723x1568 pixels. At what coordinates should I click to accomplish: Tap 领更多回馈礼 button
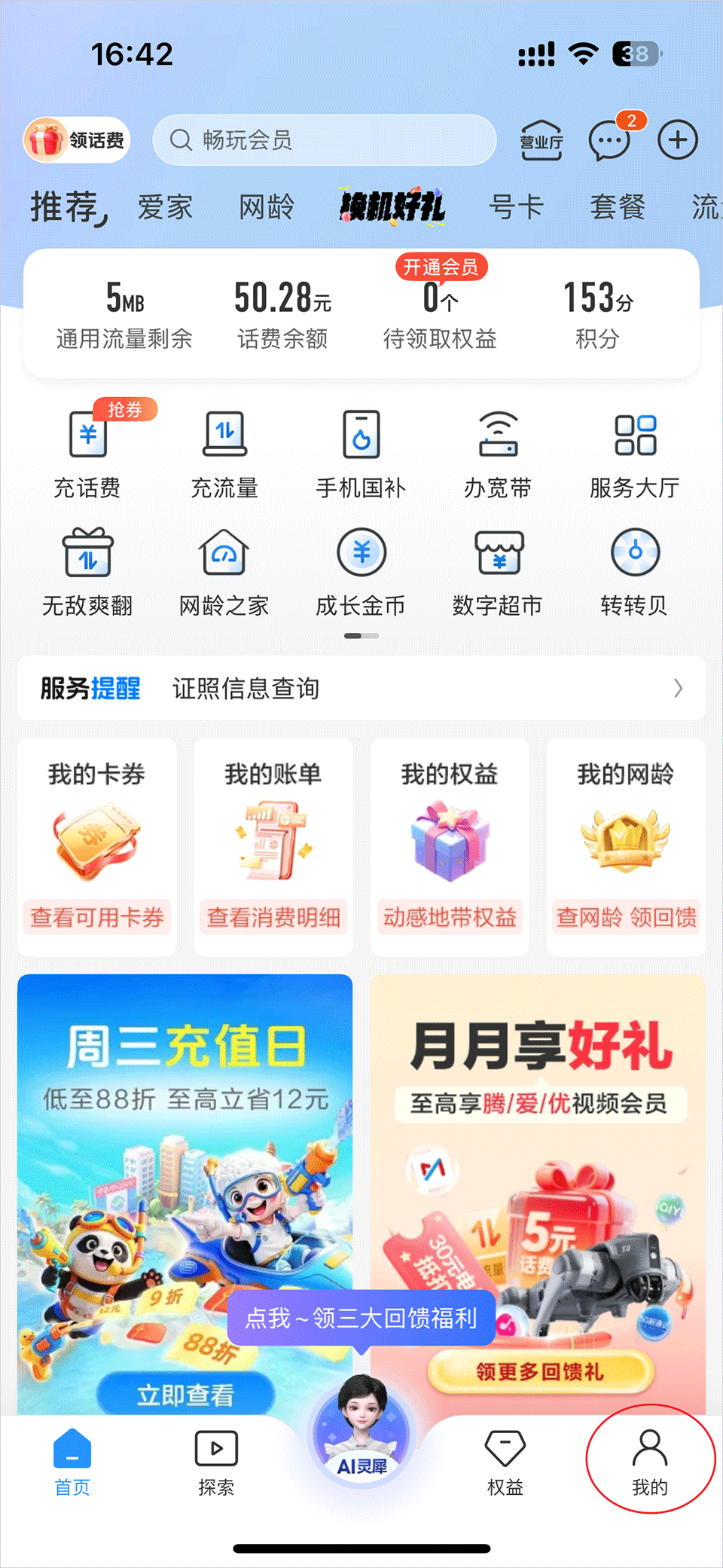(x=540, y=1371)
